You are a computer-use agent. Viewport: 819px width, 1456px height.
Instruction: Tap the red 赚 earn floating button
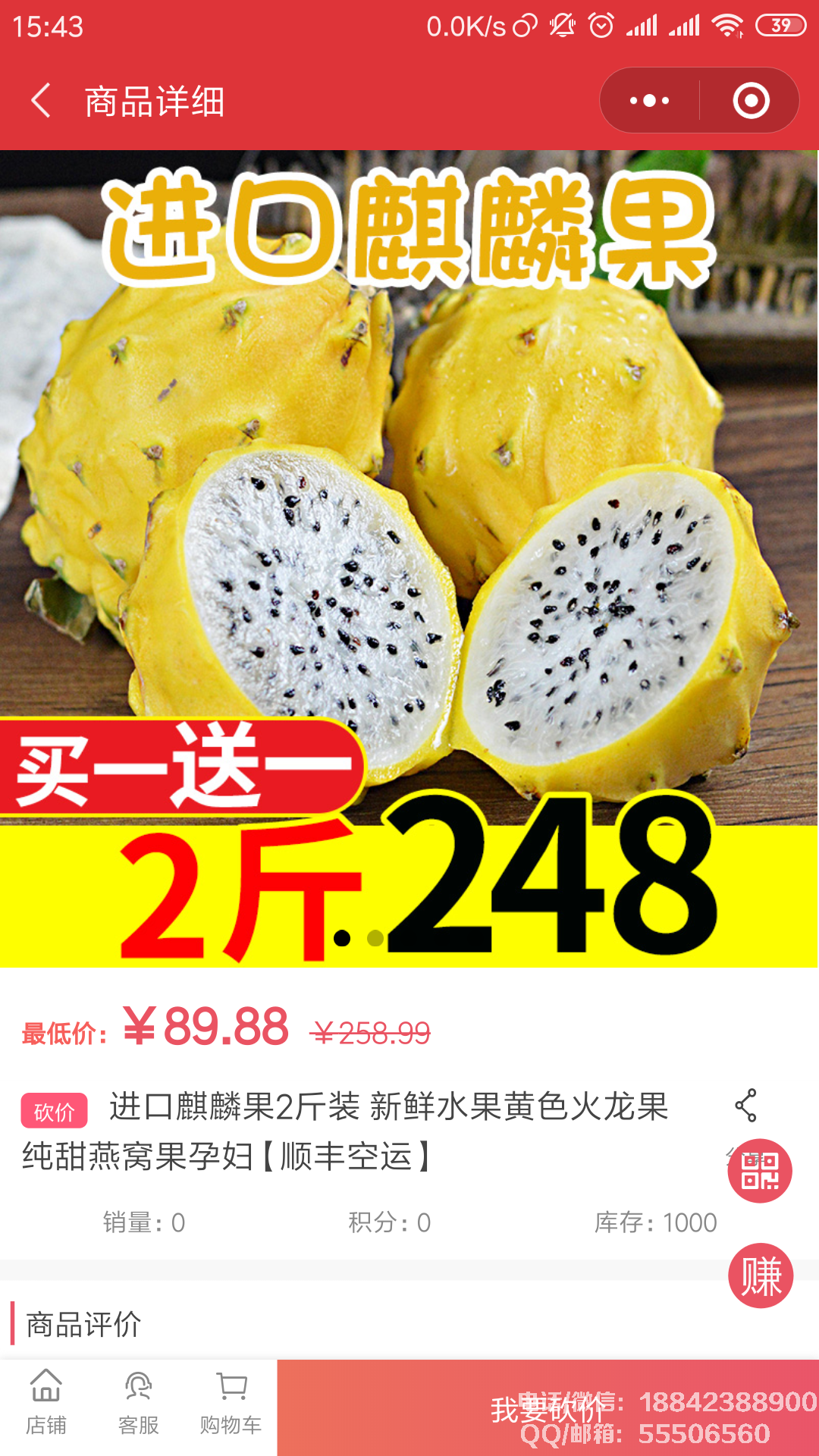pyautogui.click(x=761, y=1276)
